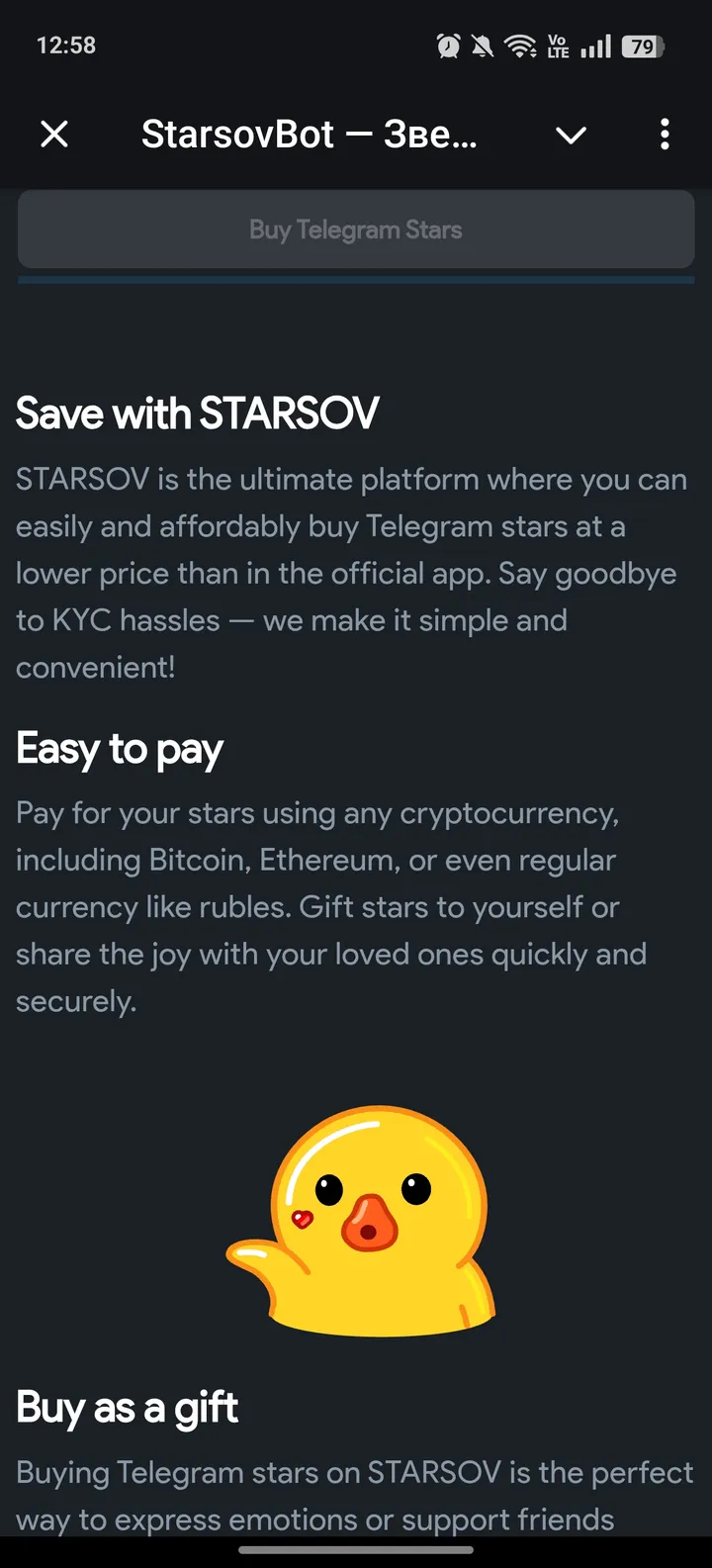Viewport: 712px width, 1568px height.
Task: Tap the bottom navigation handle
Action: (x=356, y=1550)
